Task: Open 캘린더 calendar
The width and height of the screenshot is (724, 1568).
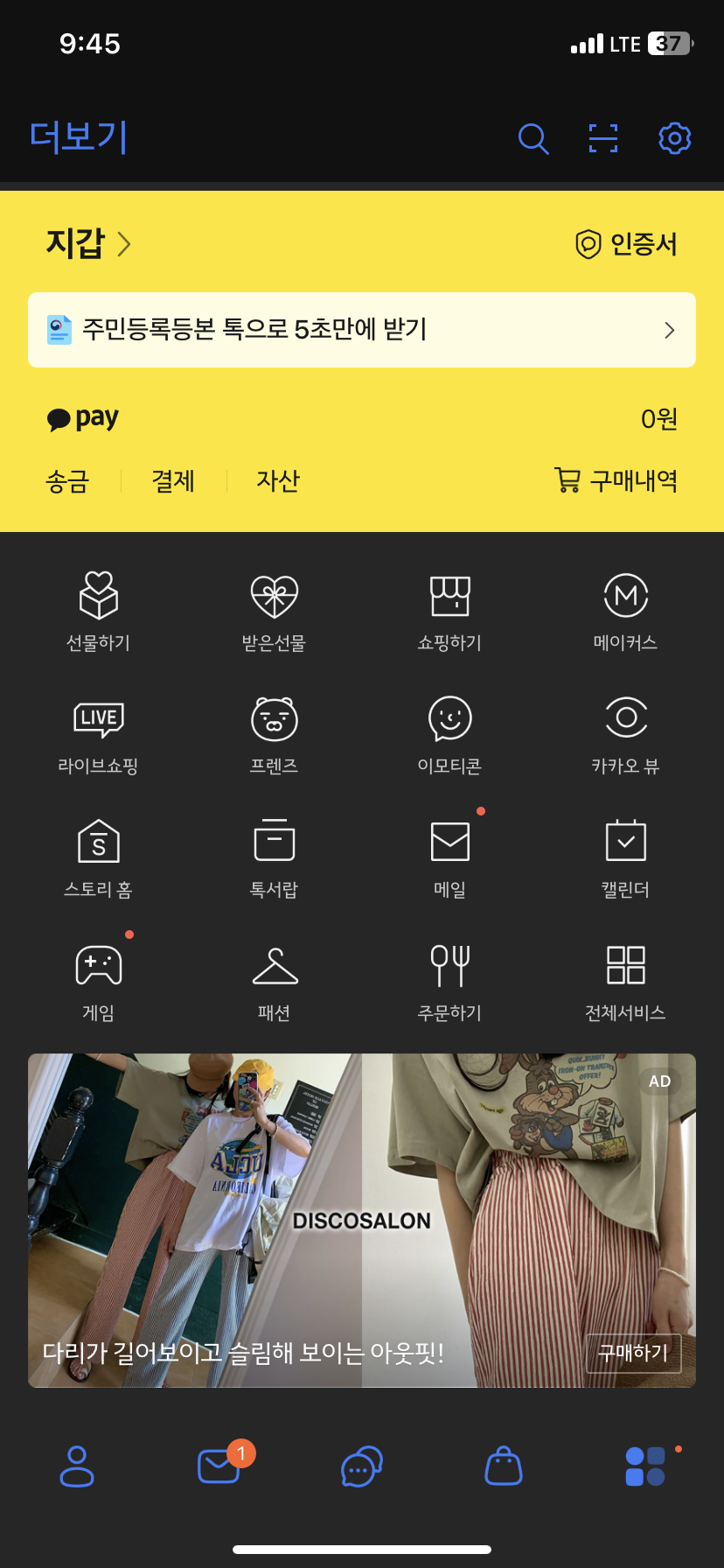Action: point(625,858)
